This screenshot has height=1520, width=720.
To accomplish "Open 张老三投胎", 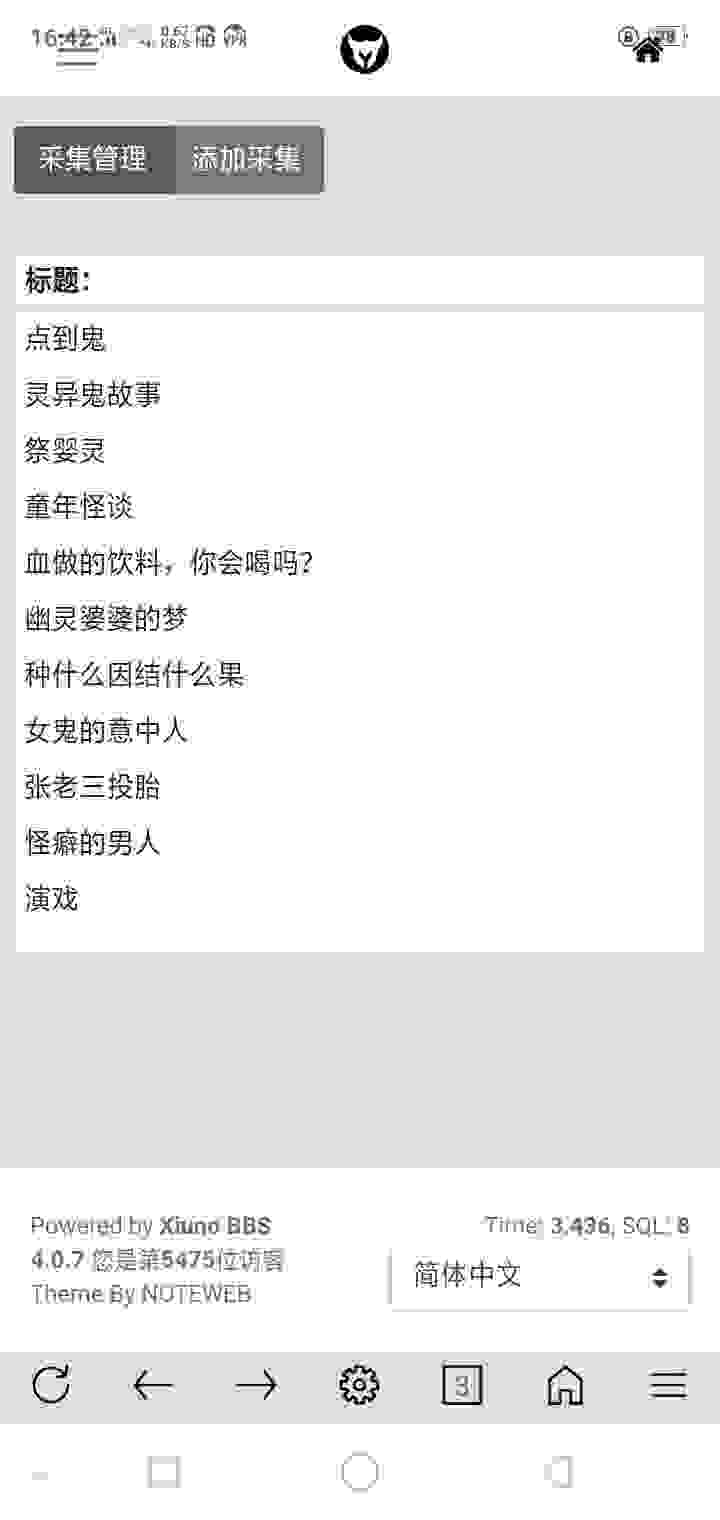I will coord(92,787).
